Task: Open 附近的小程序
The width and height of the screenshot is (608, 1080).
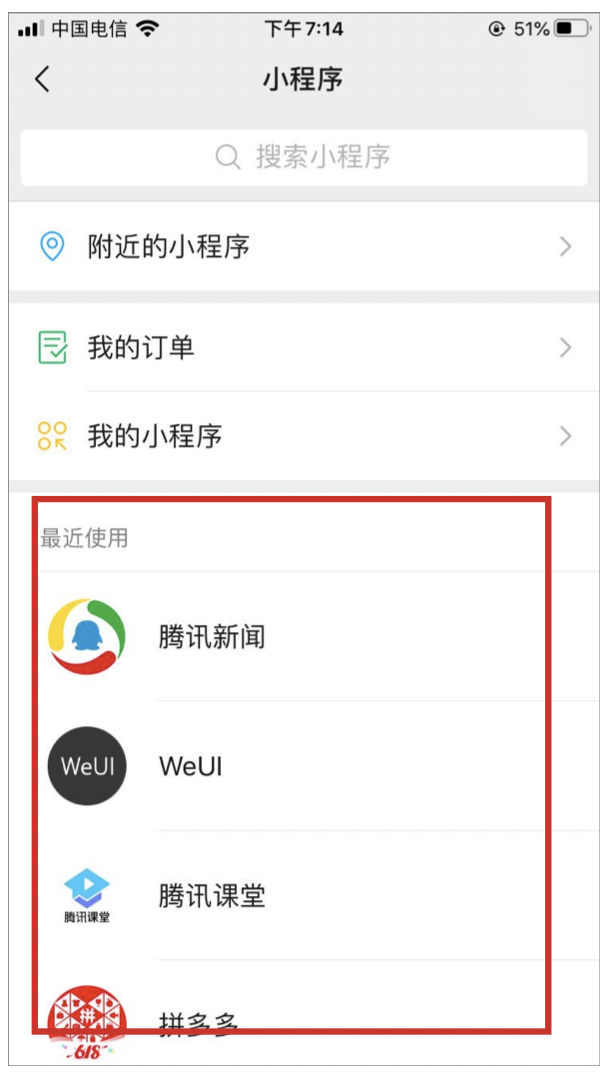Action: [304, 246]
